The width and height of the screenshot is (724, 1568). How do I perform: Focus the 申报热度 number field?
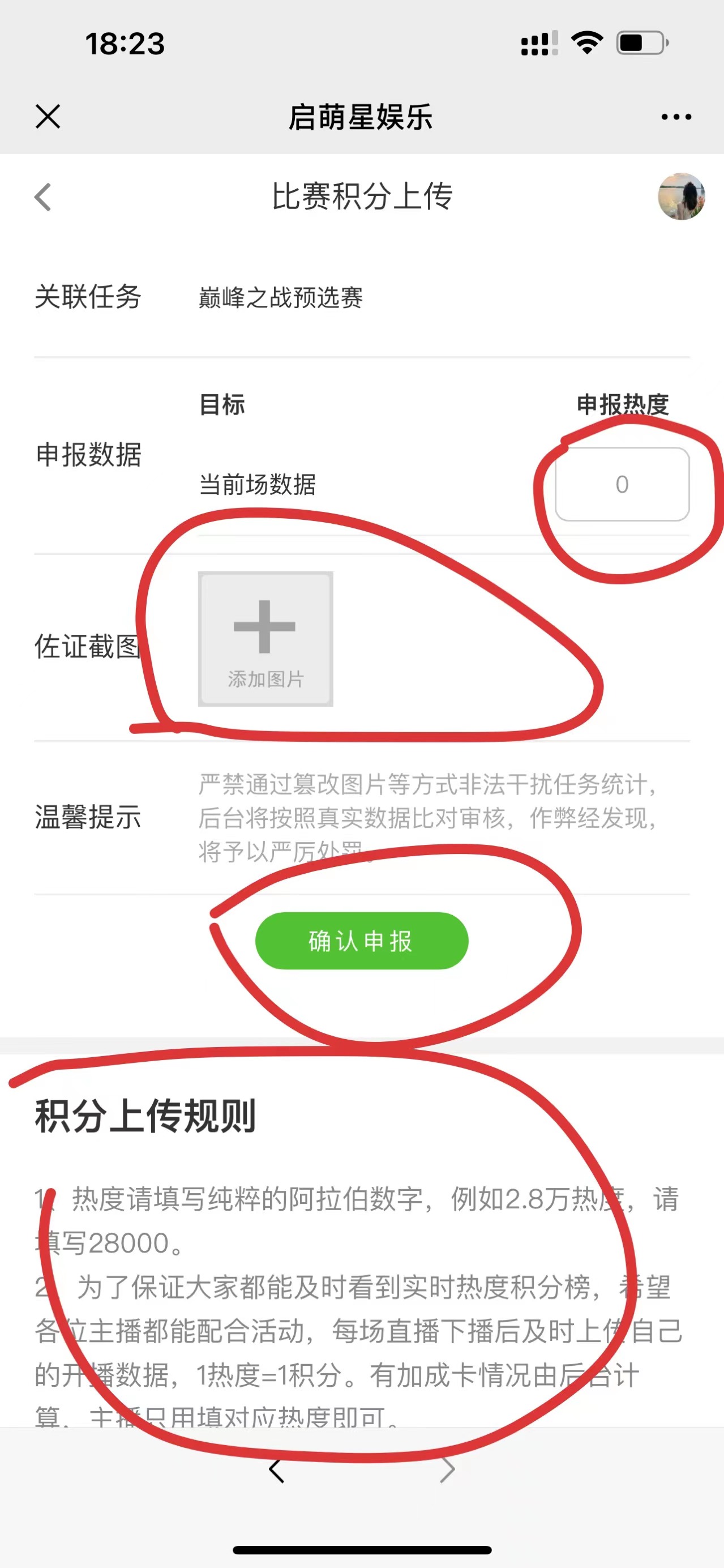(622, 485)
